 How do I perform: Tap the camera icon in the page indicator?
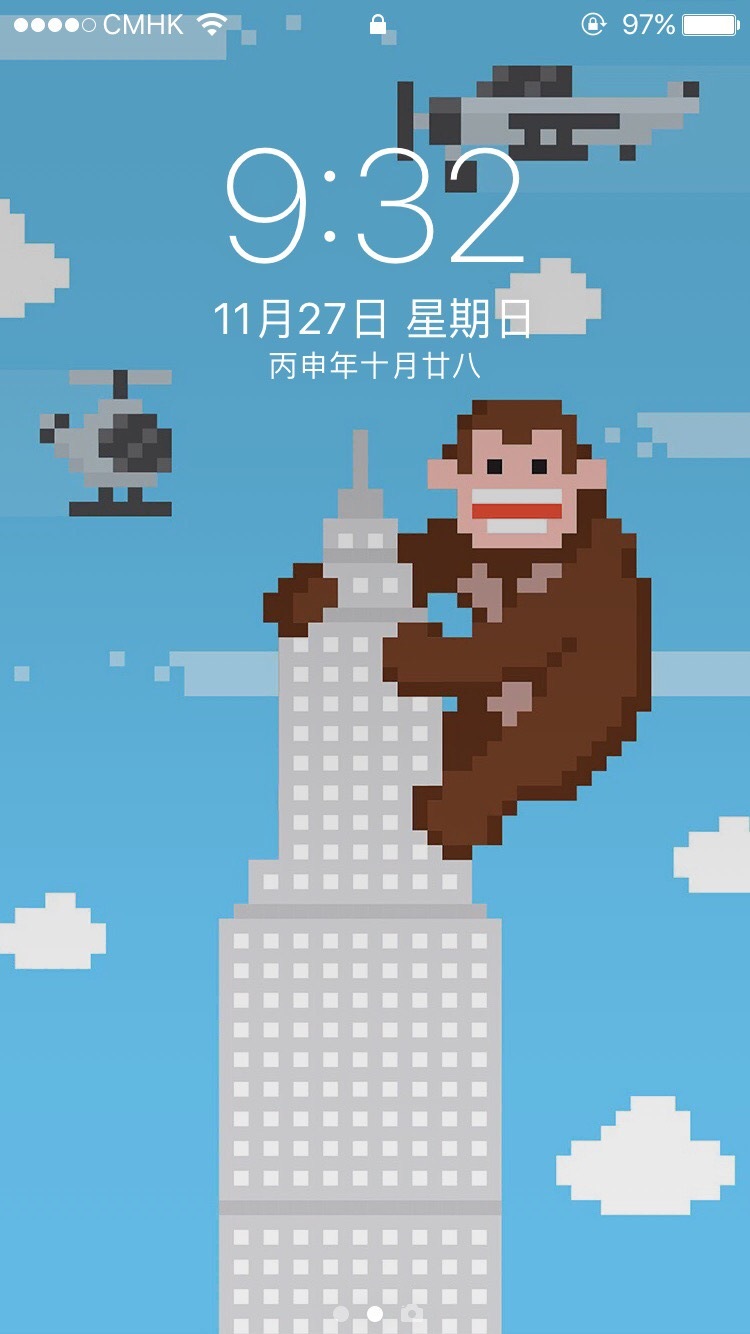click(413, 1314)
